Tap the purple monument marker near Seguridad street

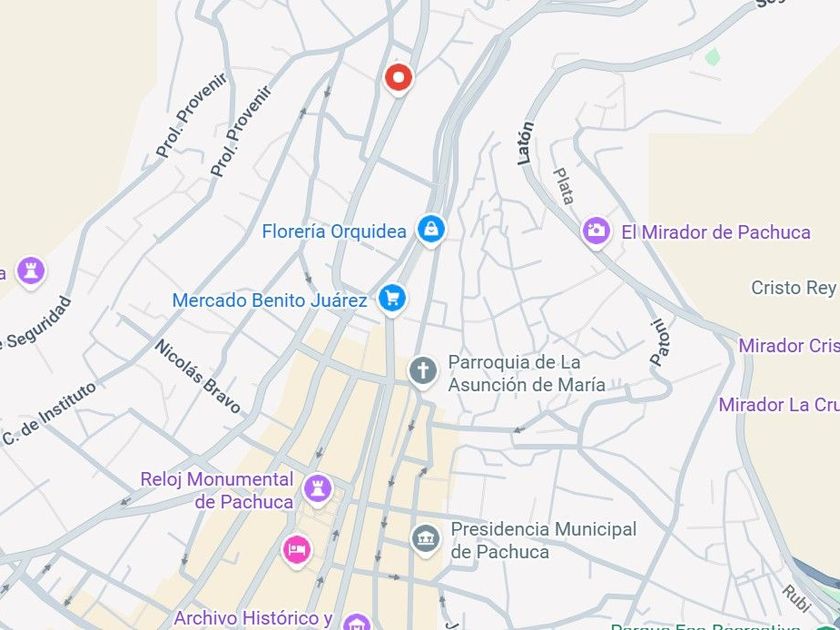(31, 272)
